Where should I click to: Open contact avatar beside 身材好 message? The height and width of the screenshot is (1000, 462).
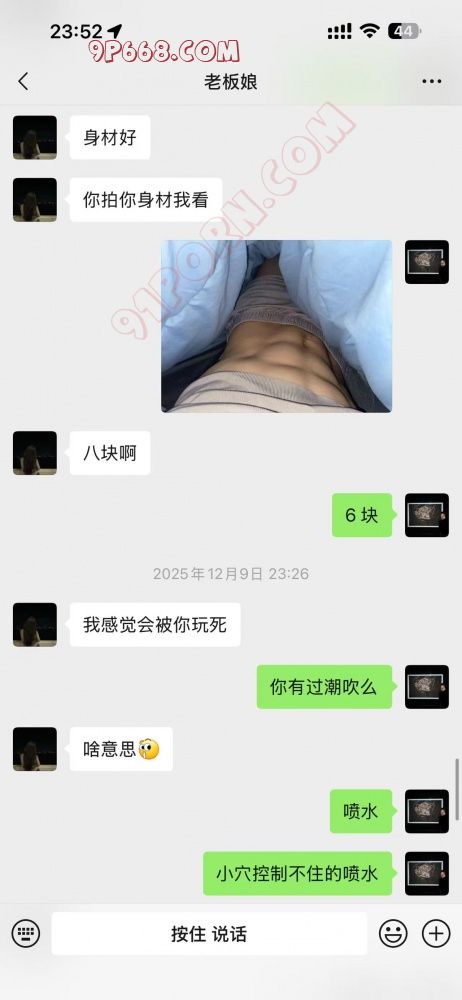[x=35, y=137]
